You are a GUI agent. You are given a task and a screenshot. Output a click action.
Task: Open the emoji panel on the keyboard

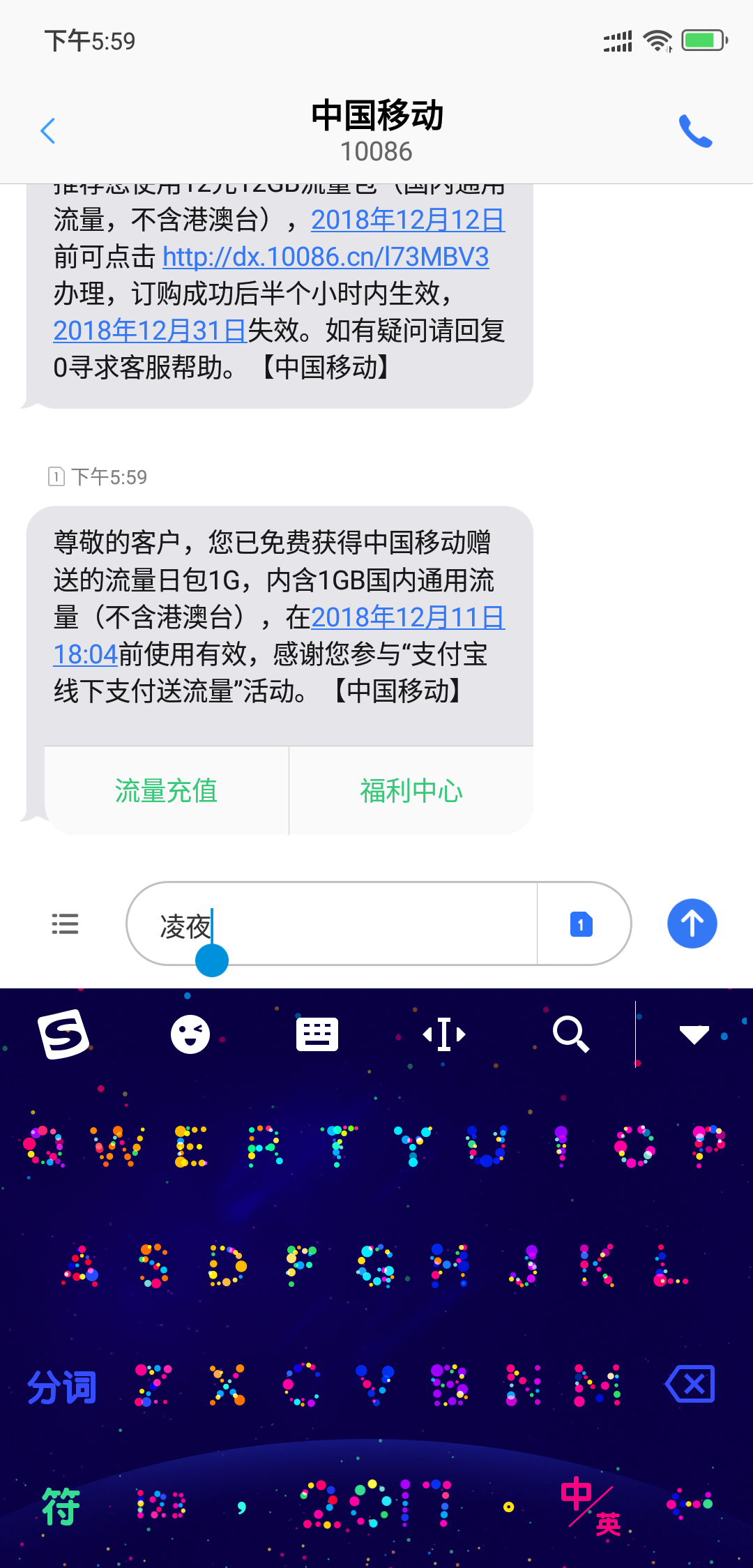(x=190, y=1034)
